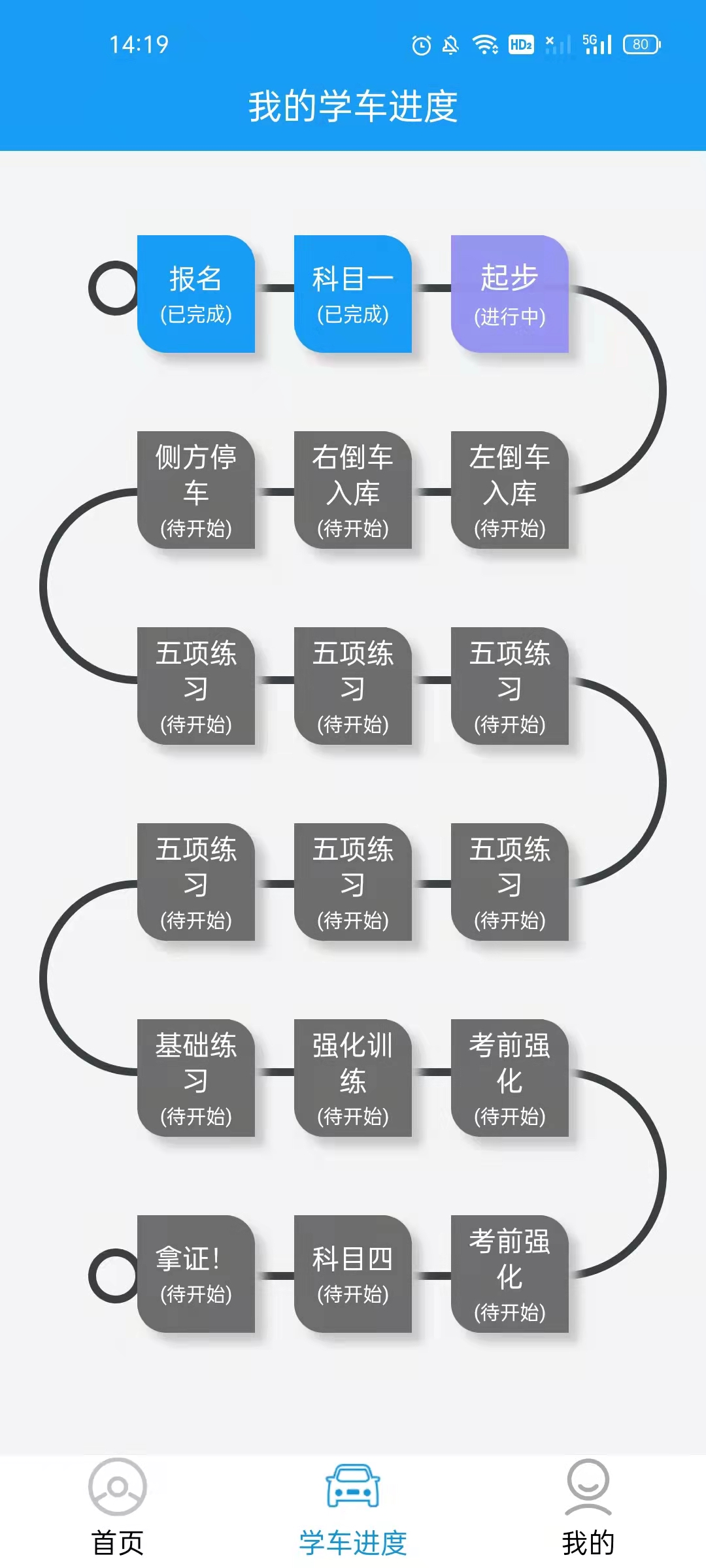Viewport: 706px width, 1568px height.
Task: Open the 右倒车入库 step card
Action: (x=353, y=490)
